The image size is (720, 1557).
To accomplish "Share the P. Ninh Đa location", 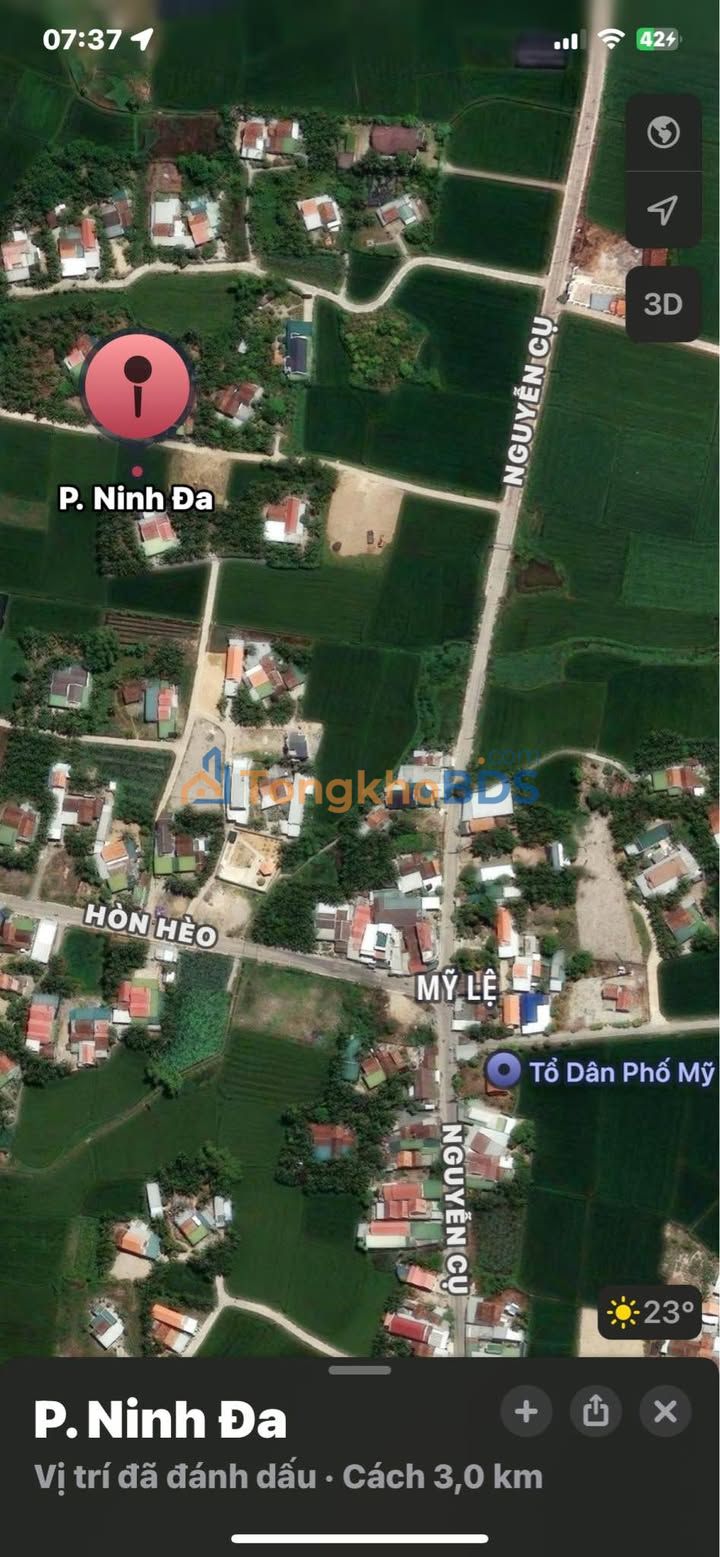I will 595,1412.
